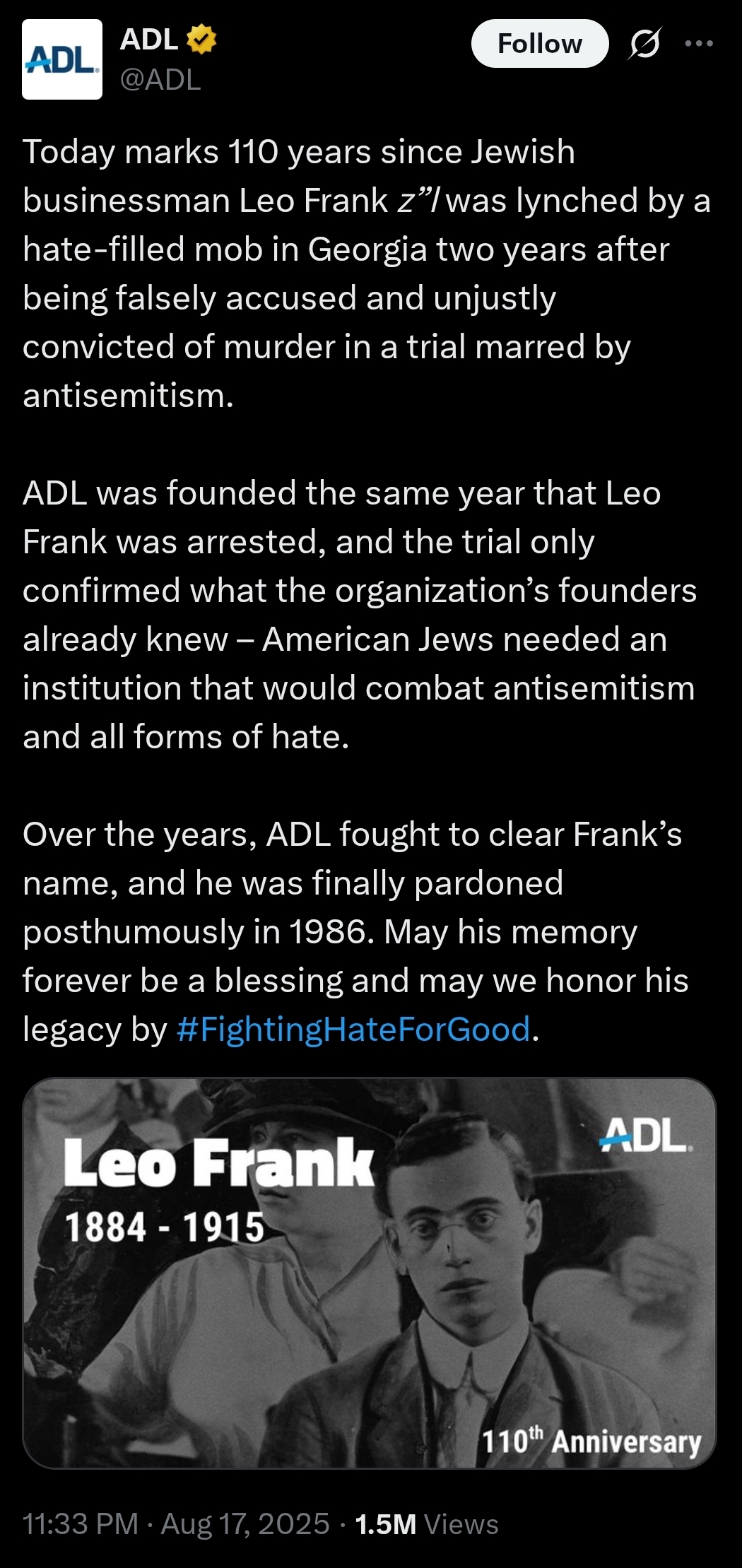Follow the ADL account
742x1568 pixels.
[x=539, y=44]
